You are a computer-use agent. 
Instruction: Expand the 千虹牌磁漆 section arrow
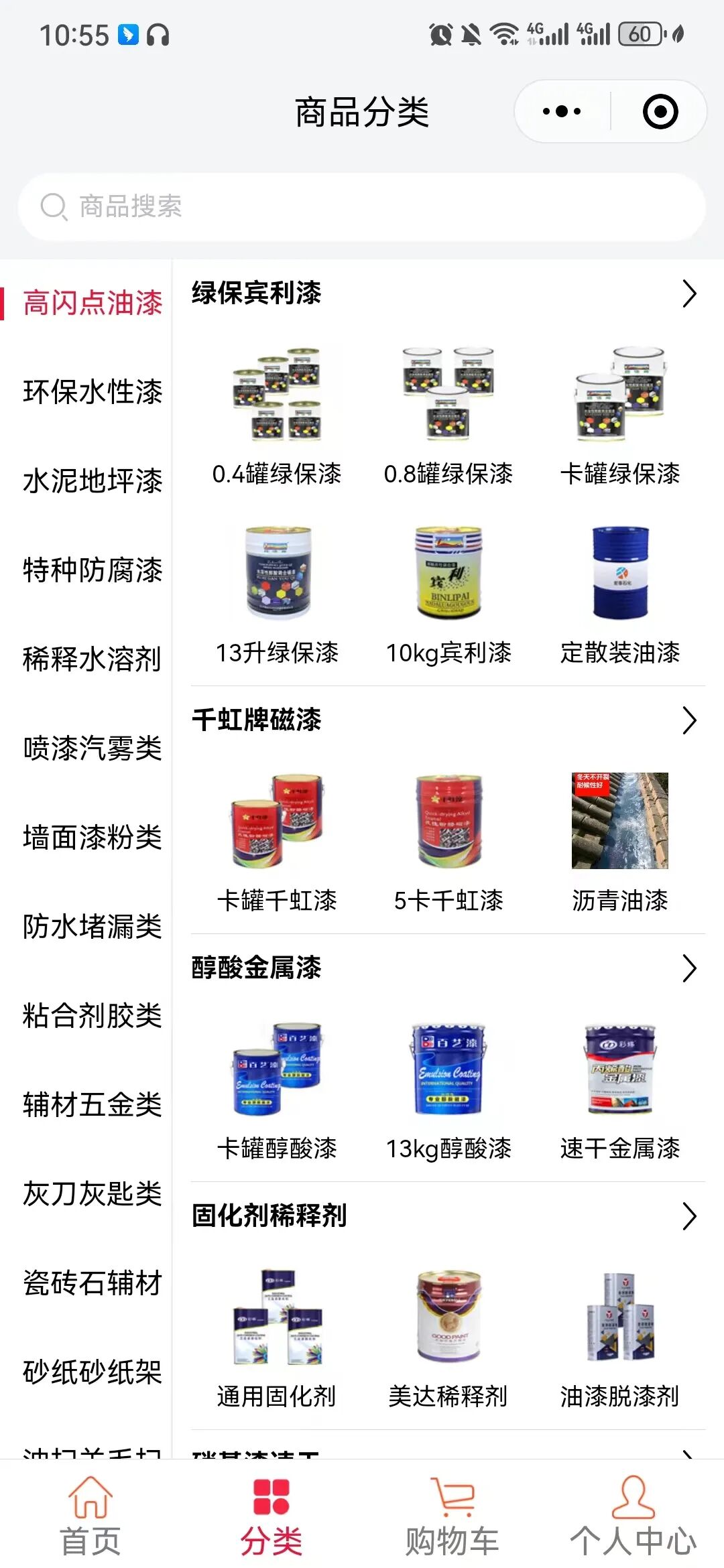tap(689, 720)
